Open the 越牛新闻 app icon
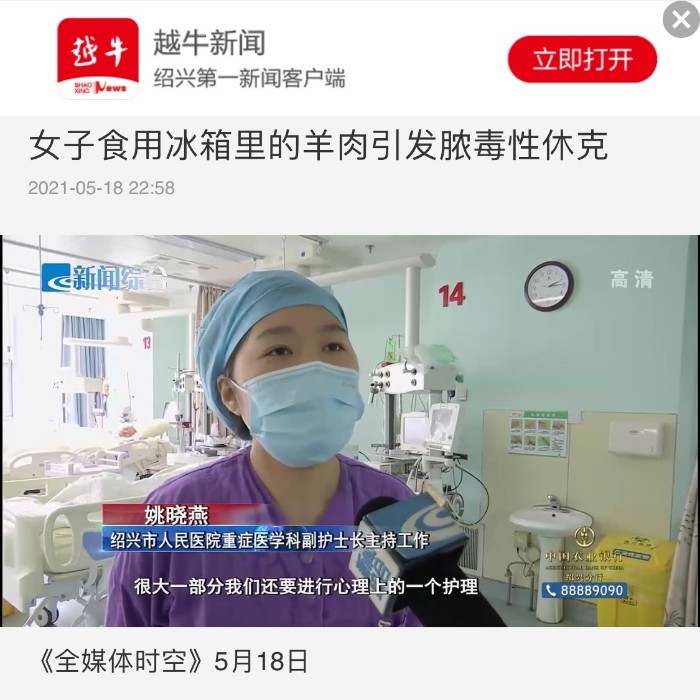This screenshot has width=700, height=700. click(98, 58)
